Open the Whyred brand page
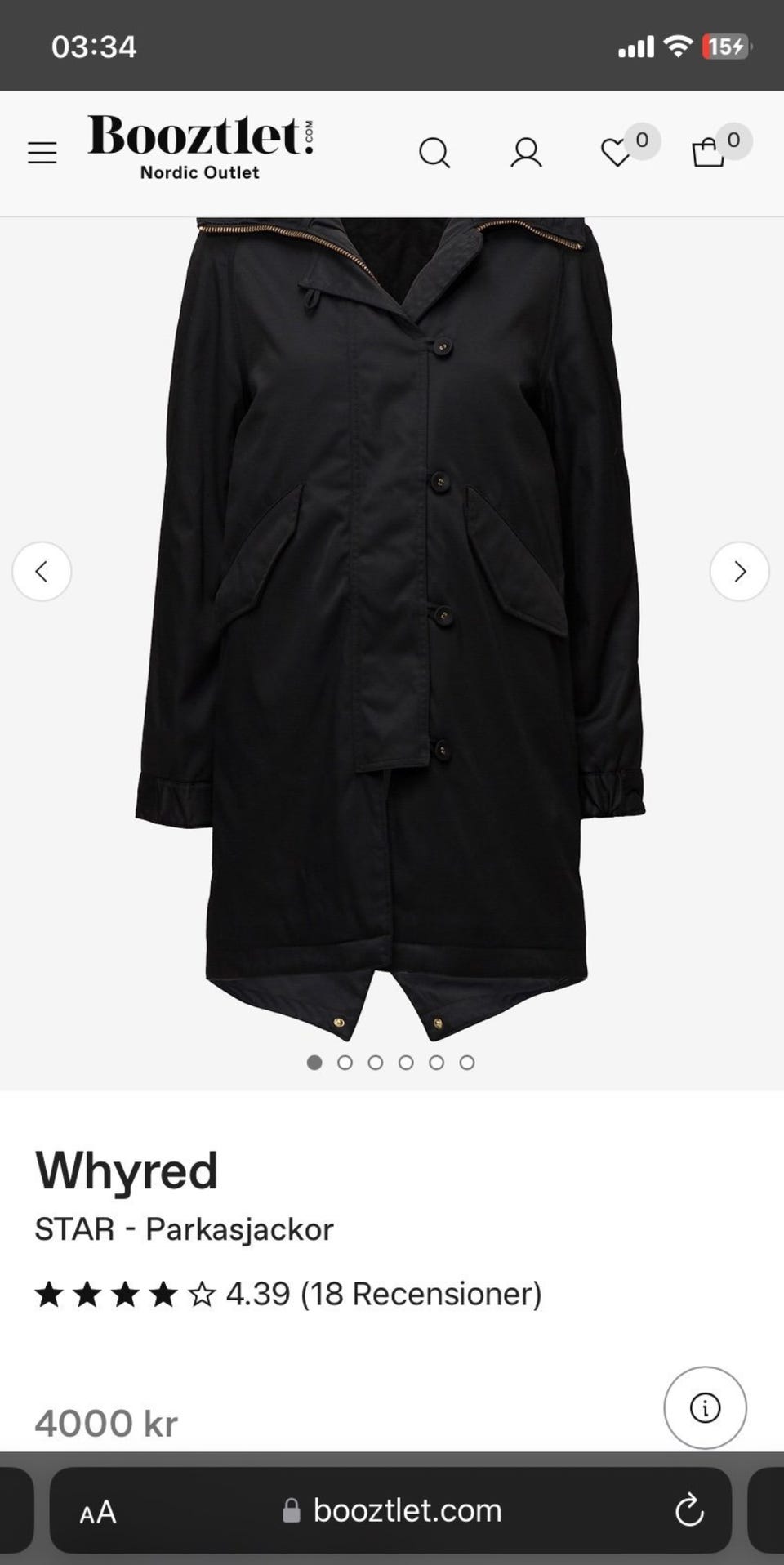The width and height of the screenshot is (784, 1565). pyautogui.click(x=127, y=1170)
